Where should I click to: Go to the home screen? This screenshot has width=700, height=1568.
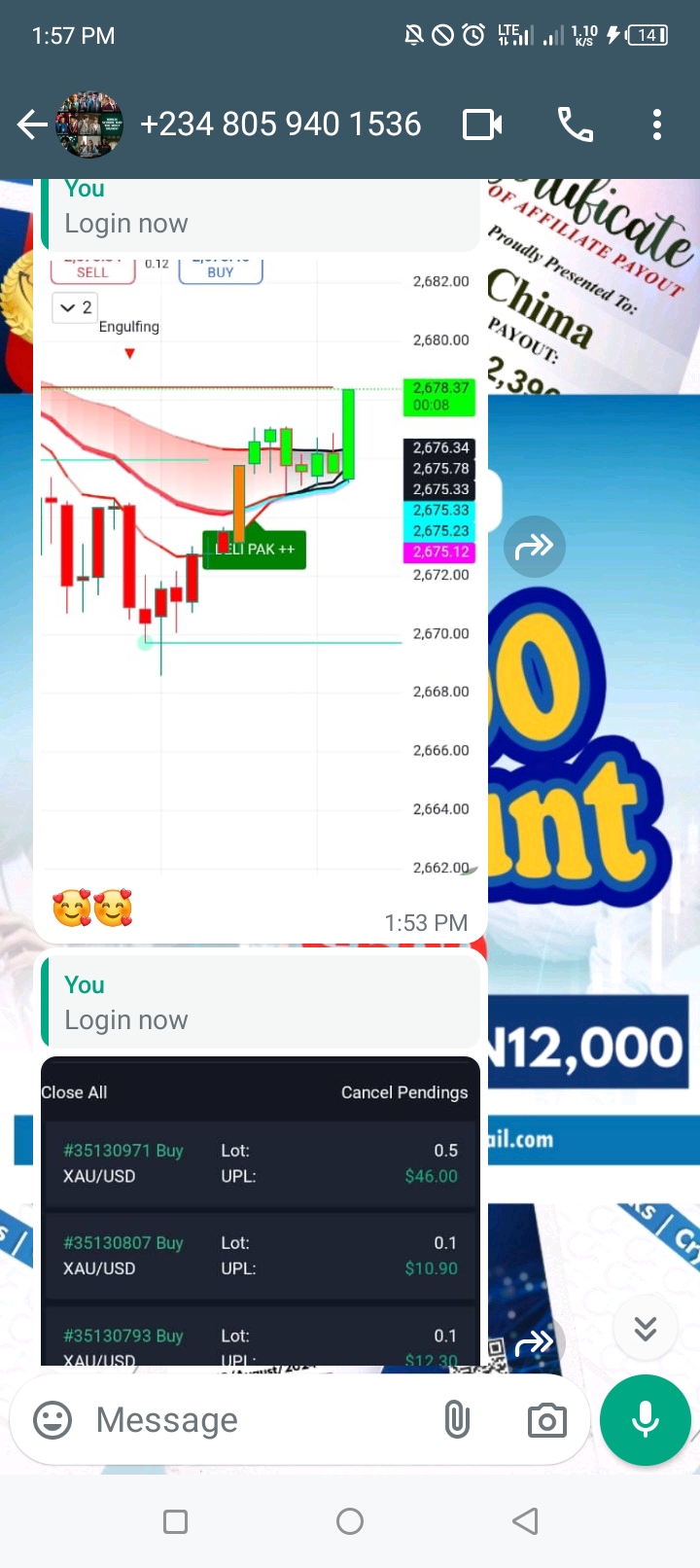tap(350, 1521)
